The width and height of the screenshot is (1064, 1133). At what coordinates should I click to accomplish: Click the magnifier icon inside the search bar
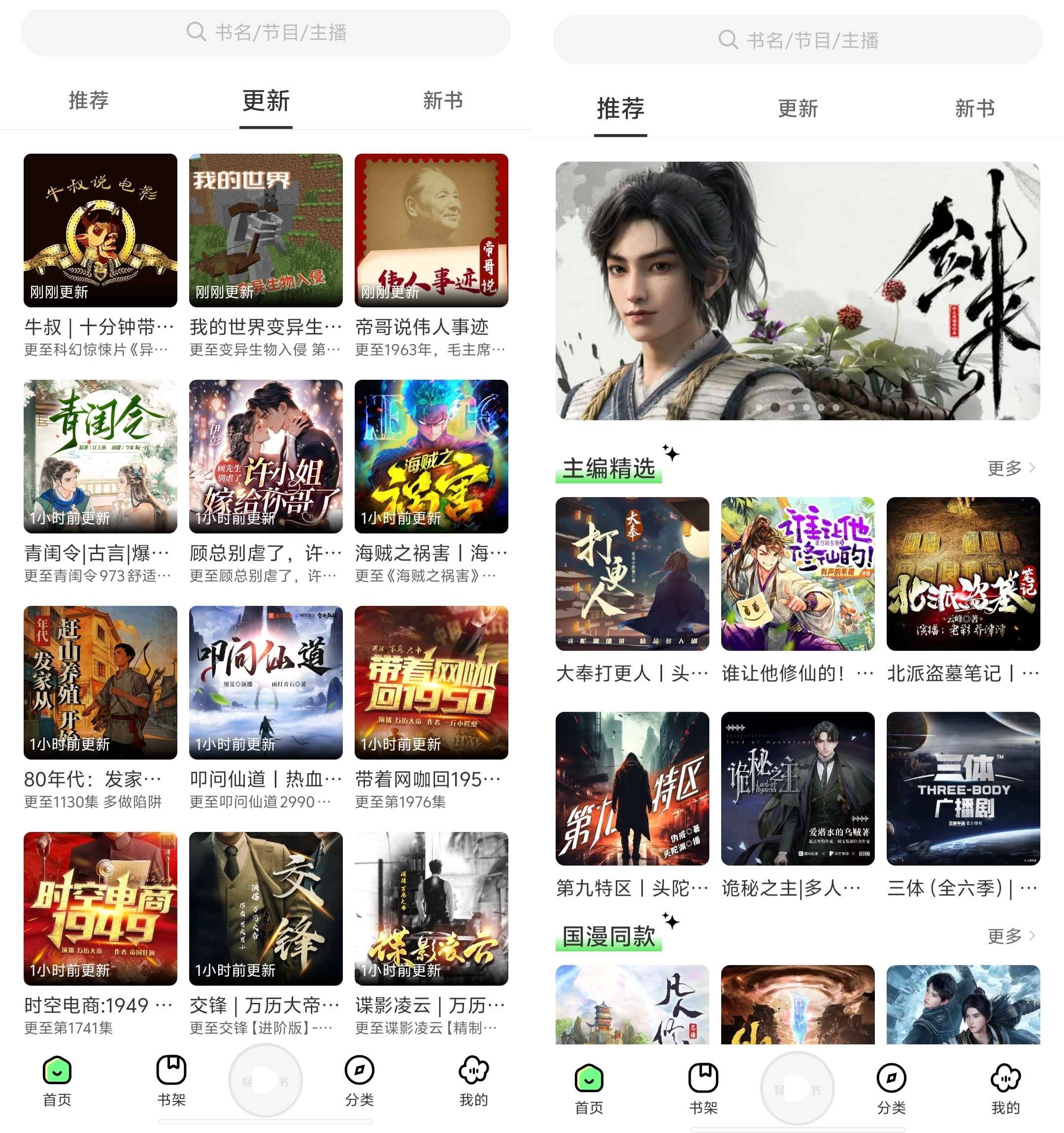197,33
